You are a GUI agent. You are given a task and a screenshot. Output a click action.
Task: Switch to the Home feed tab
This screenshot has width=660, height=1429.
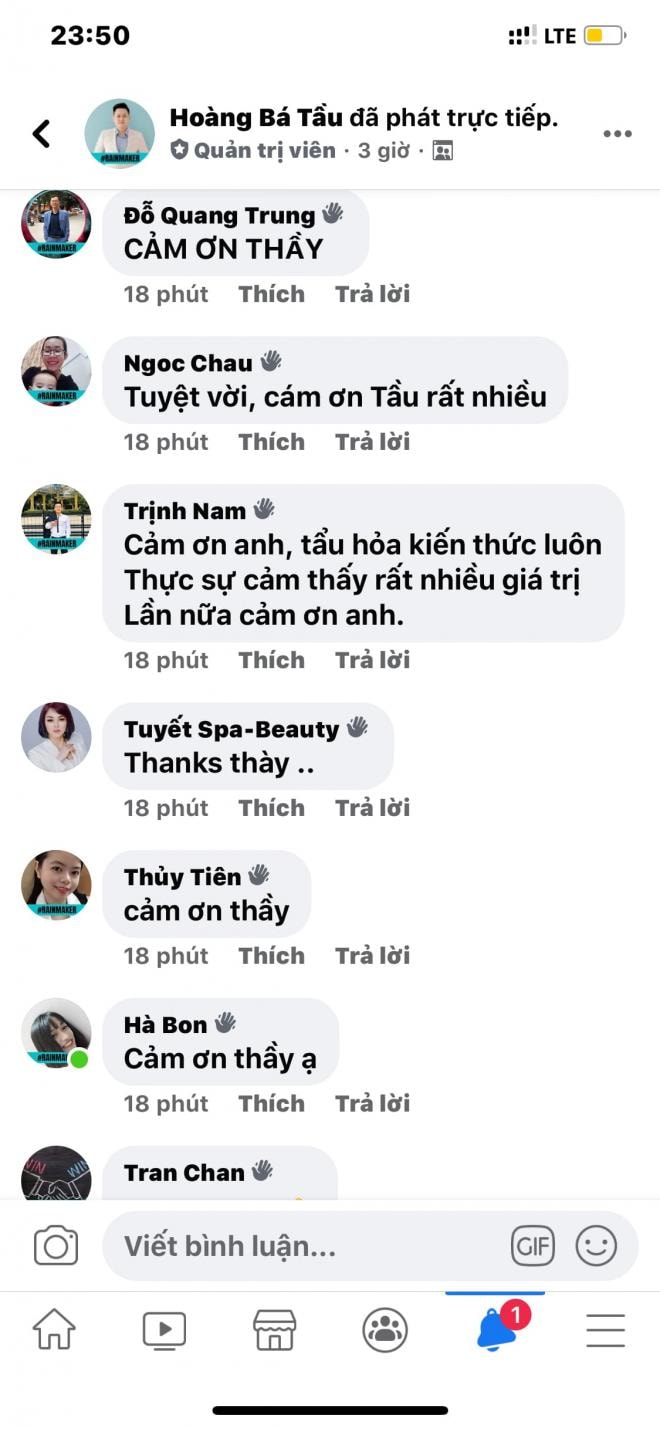[54, 1330]
